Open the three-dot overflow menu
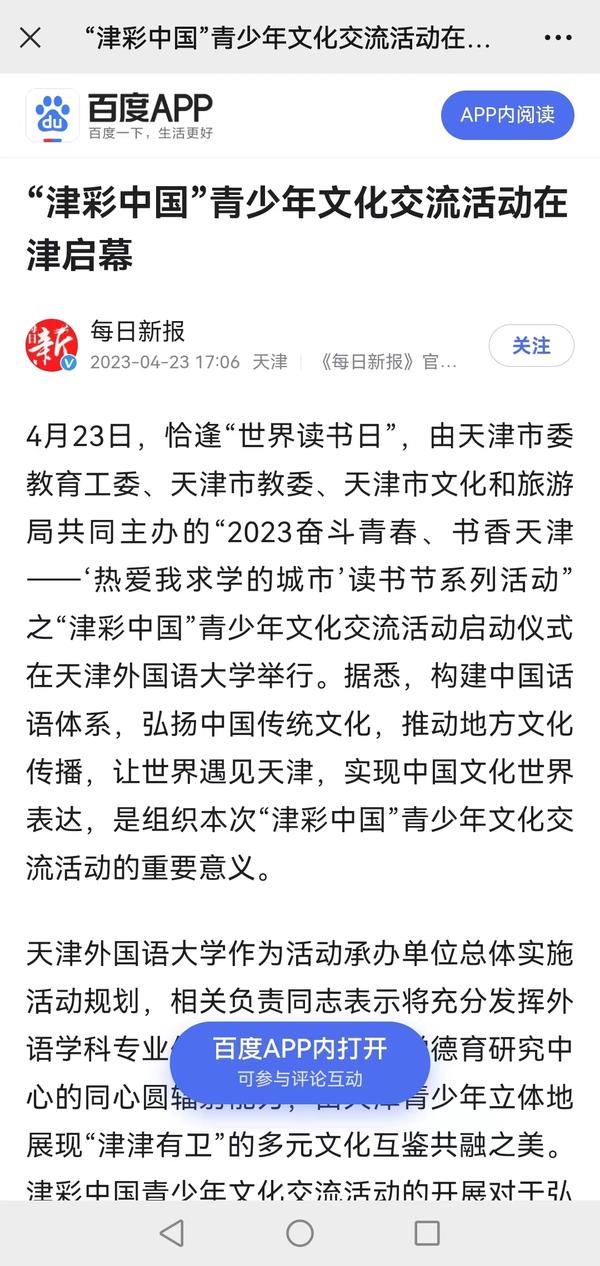This screenshot has height=1266, width=600. [x=558, y=38]
